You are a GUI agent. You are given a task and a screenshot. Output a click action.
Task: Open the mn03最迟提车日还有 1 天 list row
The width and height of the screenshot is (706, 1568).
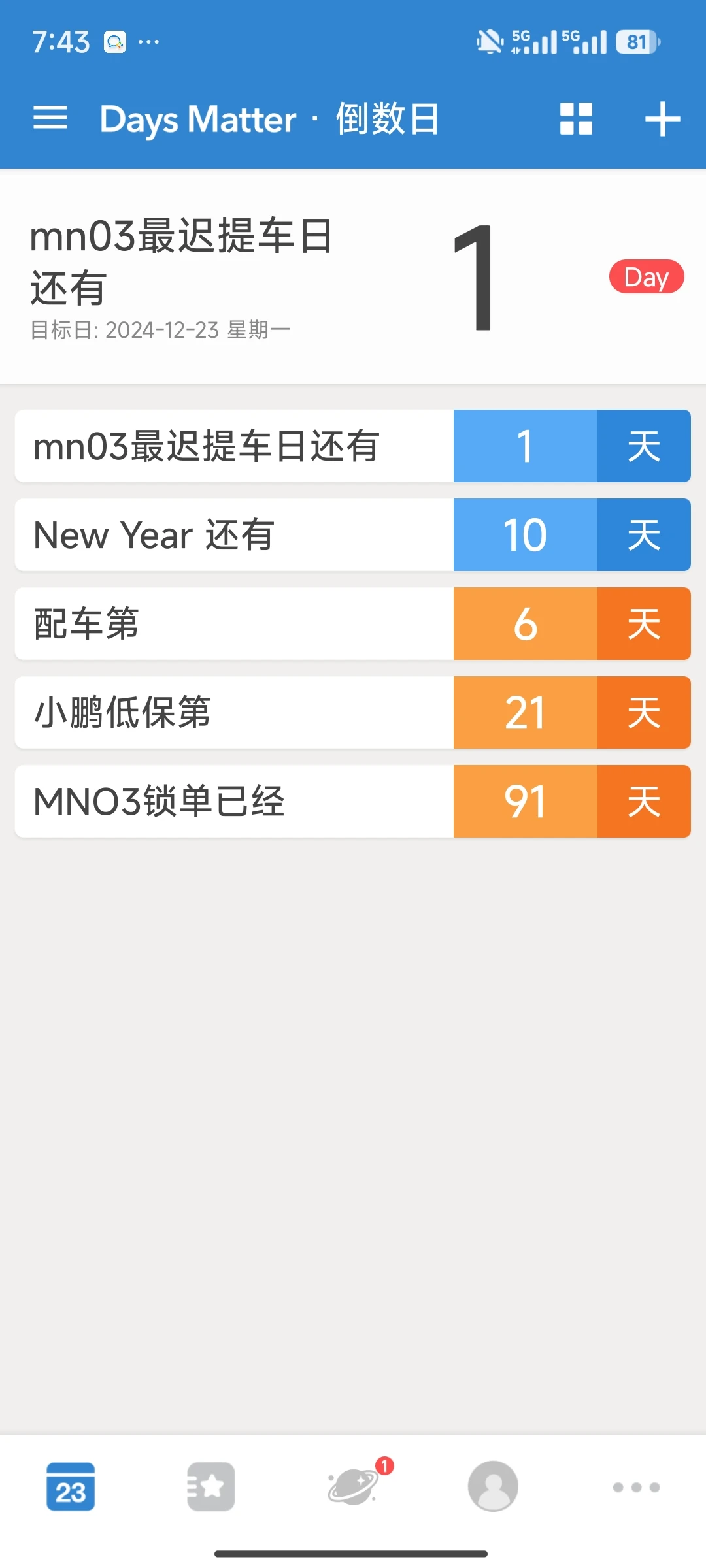tap(353, 446)
